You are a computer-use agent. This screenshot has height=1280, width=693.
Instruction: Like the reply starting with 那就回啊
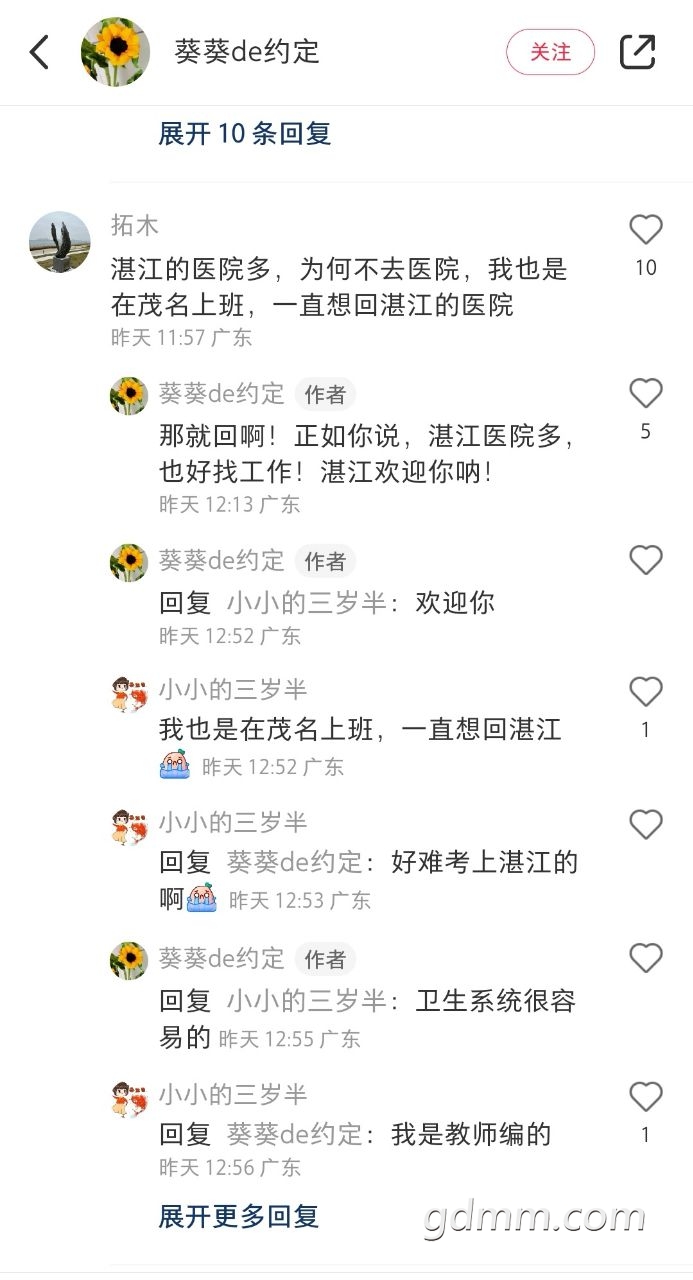point(646,394)
